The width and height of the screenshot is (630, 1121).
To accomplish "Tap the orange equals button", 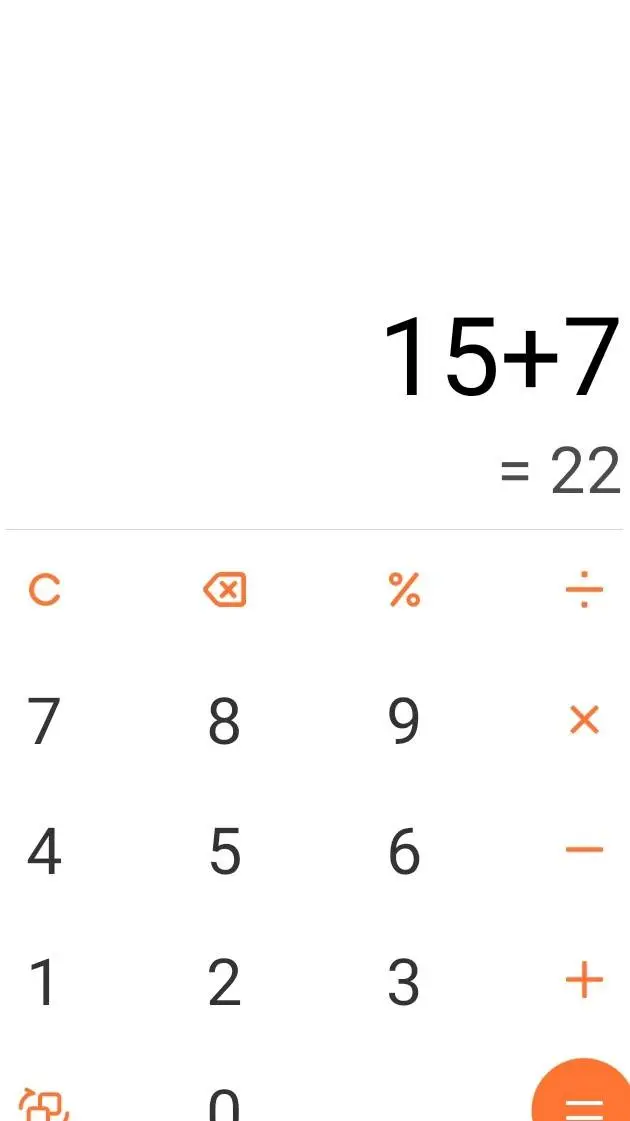I will click(x=584, y=1098).
